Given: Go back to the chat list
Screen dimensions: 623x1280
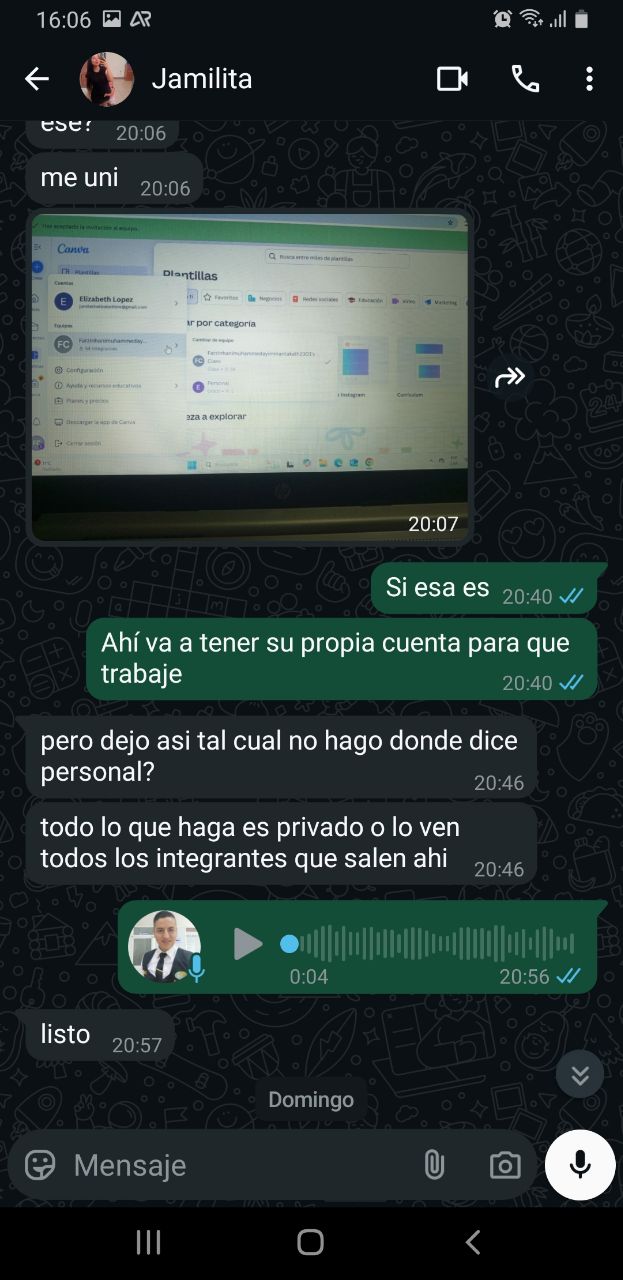Looking at the screenshot, I should [x=37, y=79].
